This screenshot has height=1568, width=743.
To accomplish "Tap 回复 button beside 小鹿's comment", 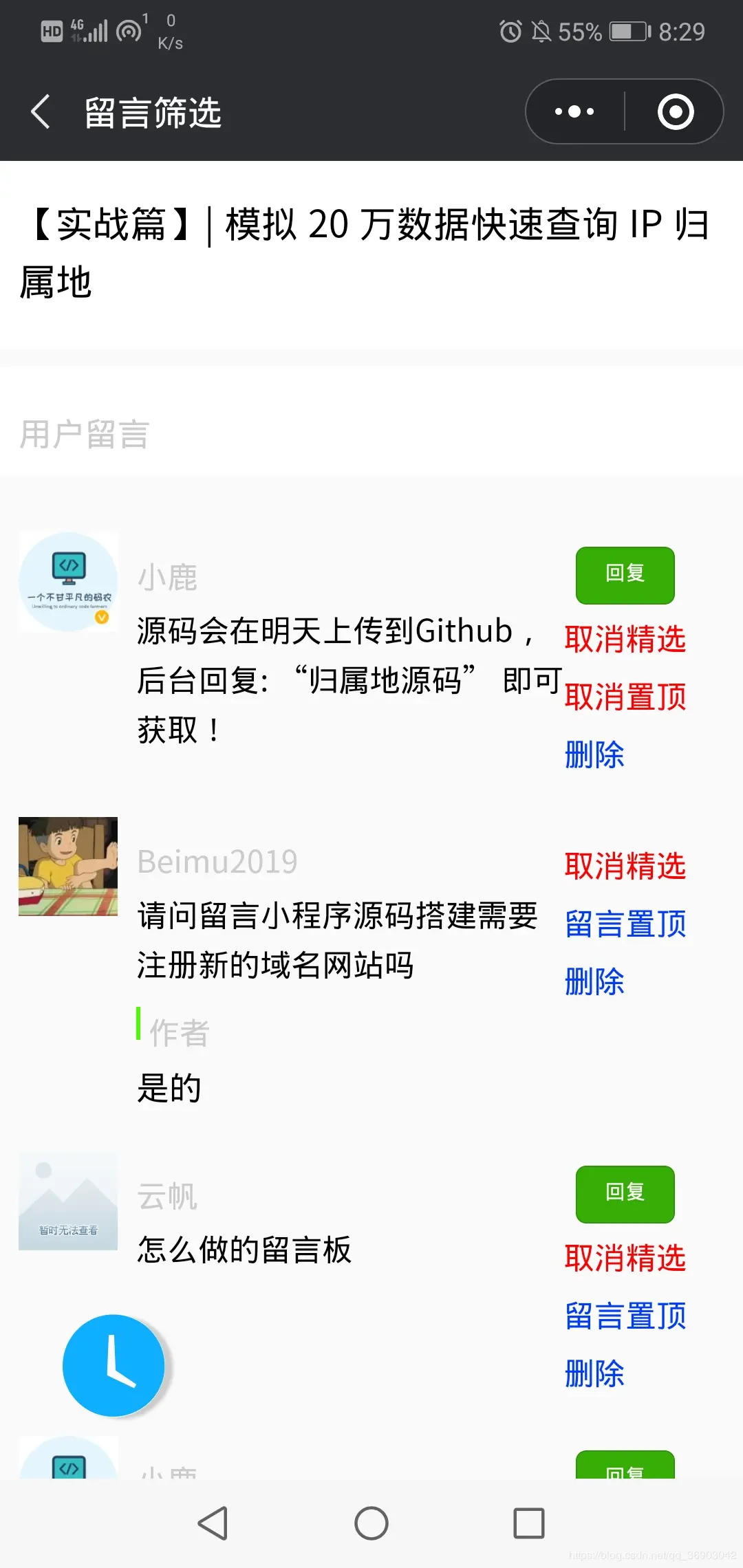I will pos(624,576).
